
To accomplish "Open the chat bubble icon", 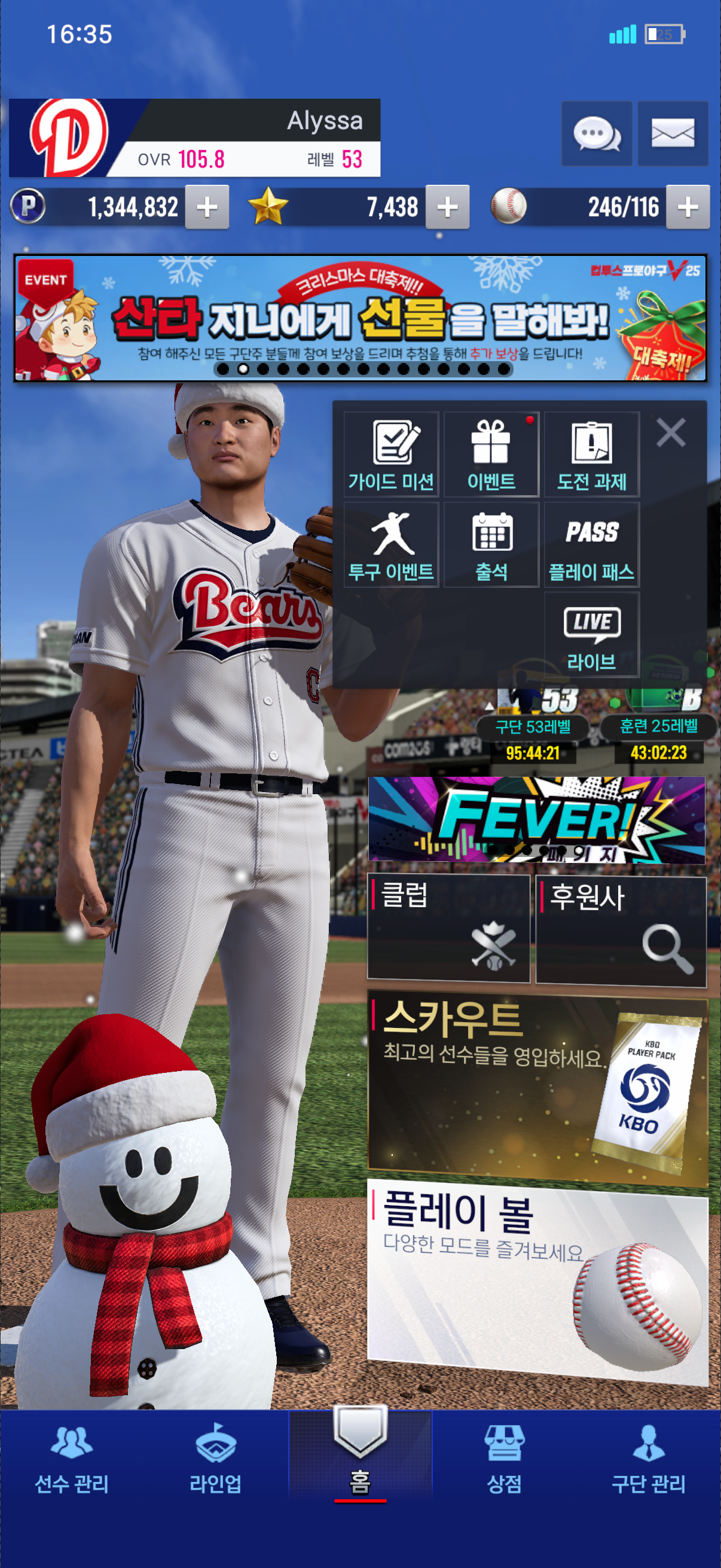I will pyautogui.click(x=596, y=133).
